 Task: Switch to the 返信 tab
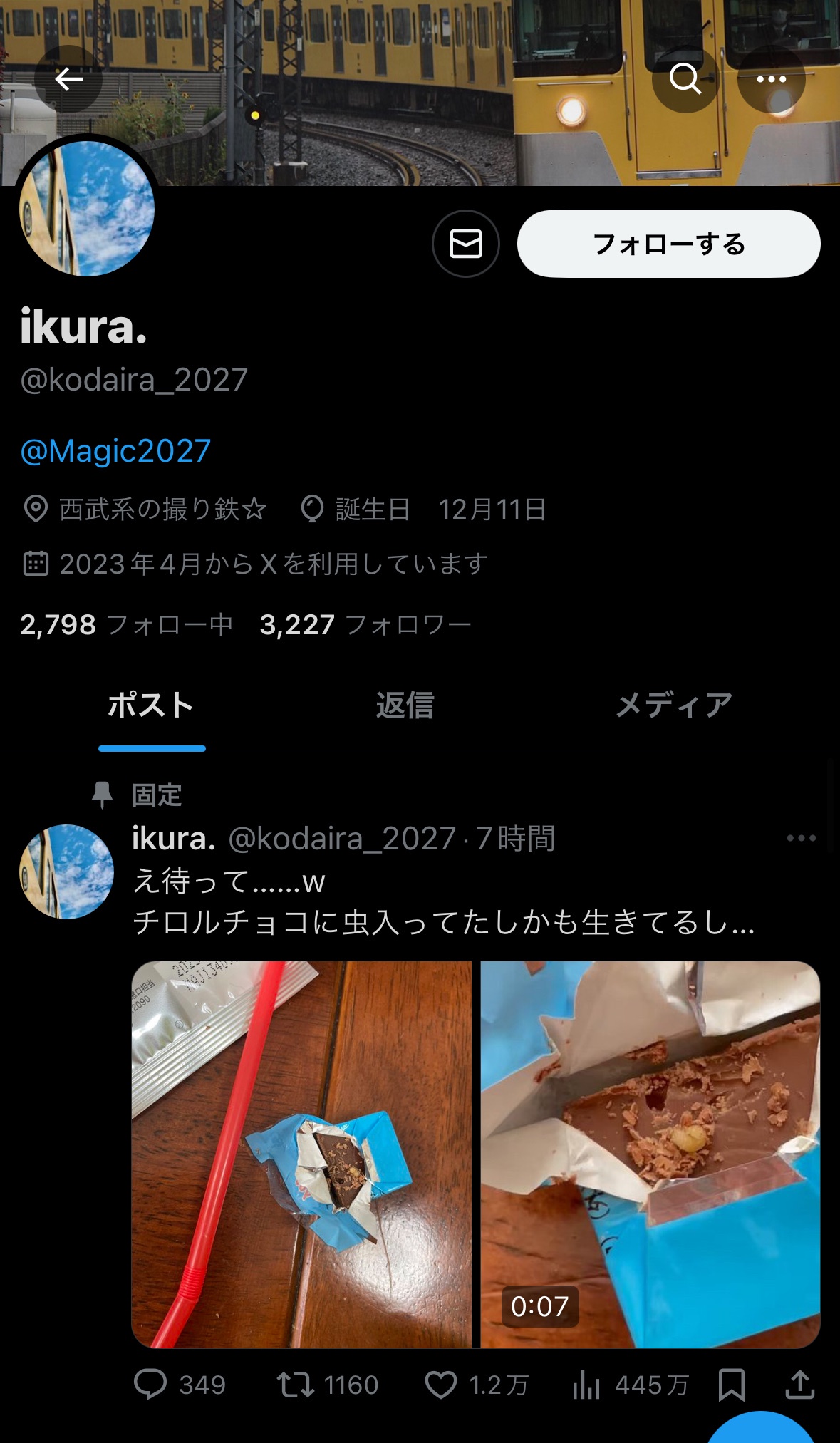click(405, 705)
